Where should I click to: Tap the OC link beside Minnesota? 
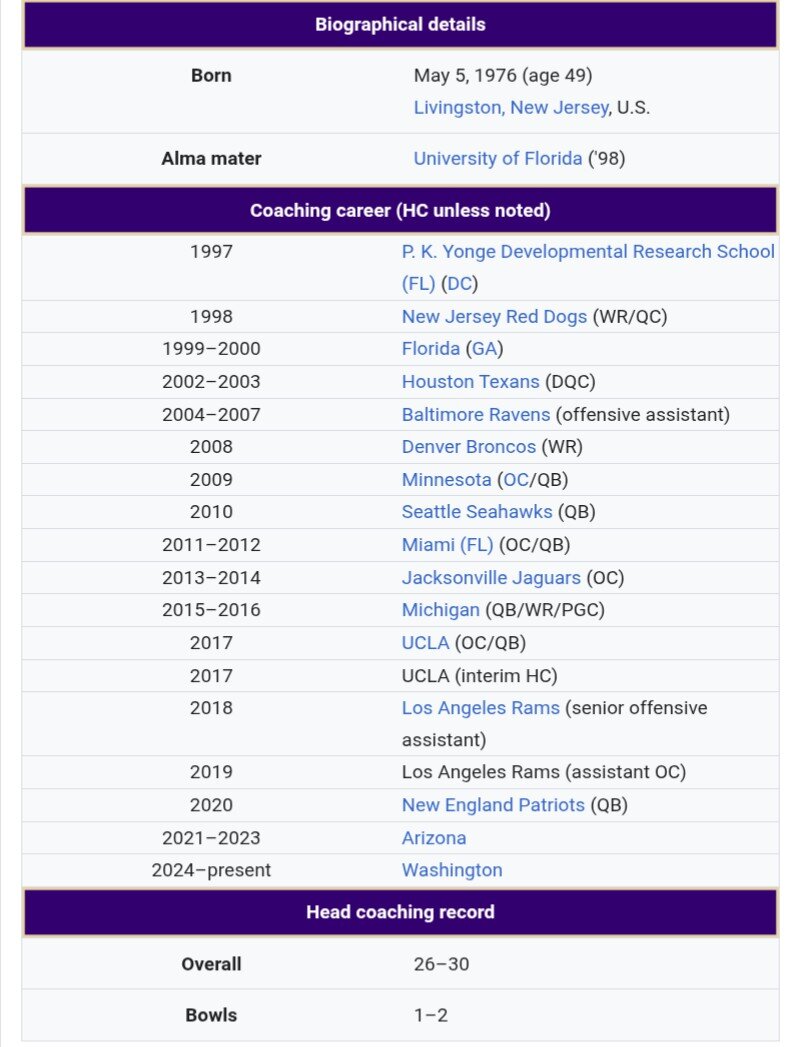point(516,480)
